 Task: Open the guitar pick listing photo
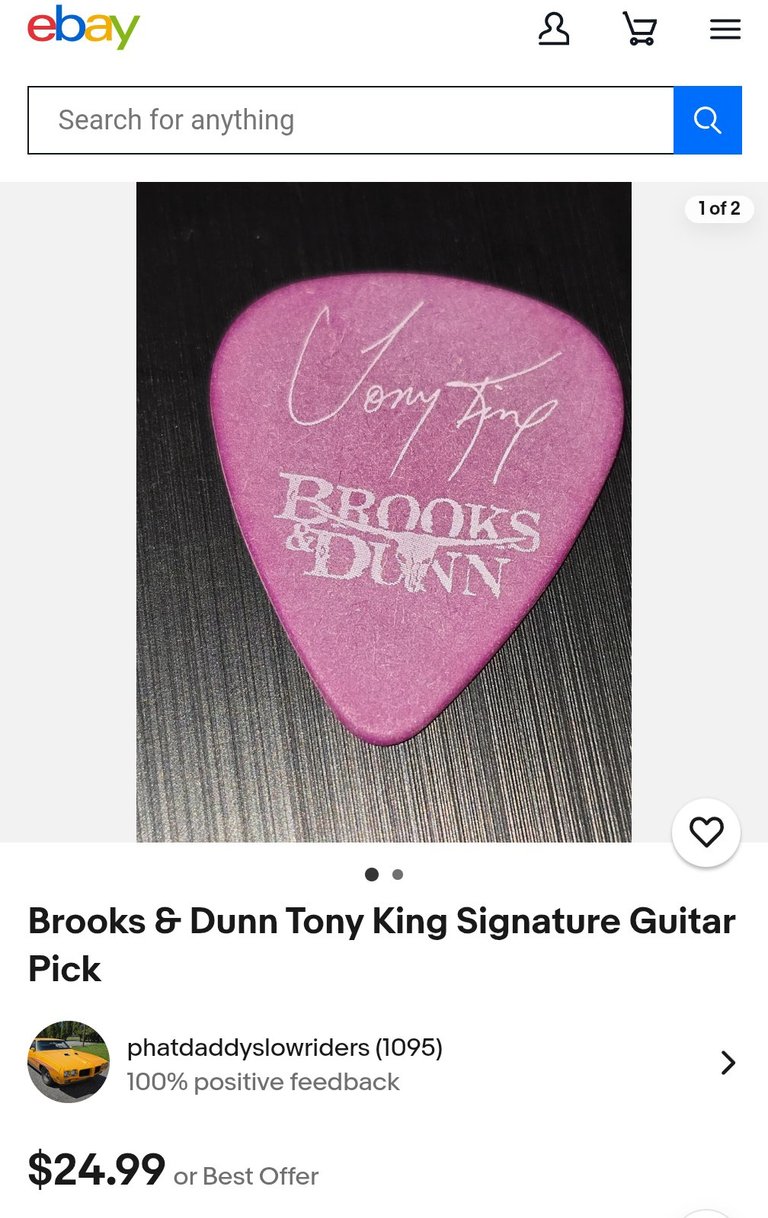[x=384, y=511]
